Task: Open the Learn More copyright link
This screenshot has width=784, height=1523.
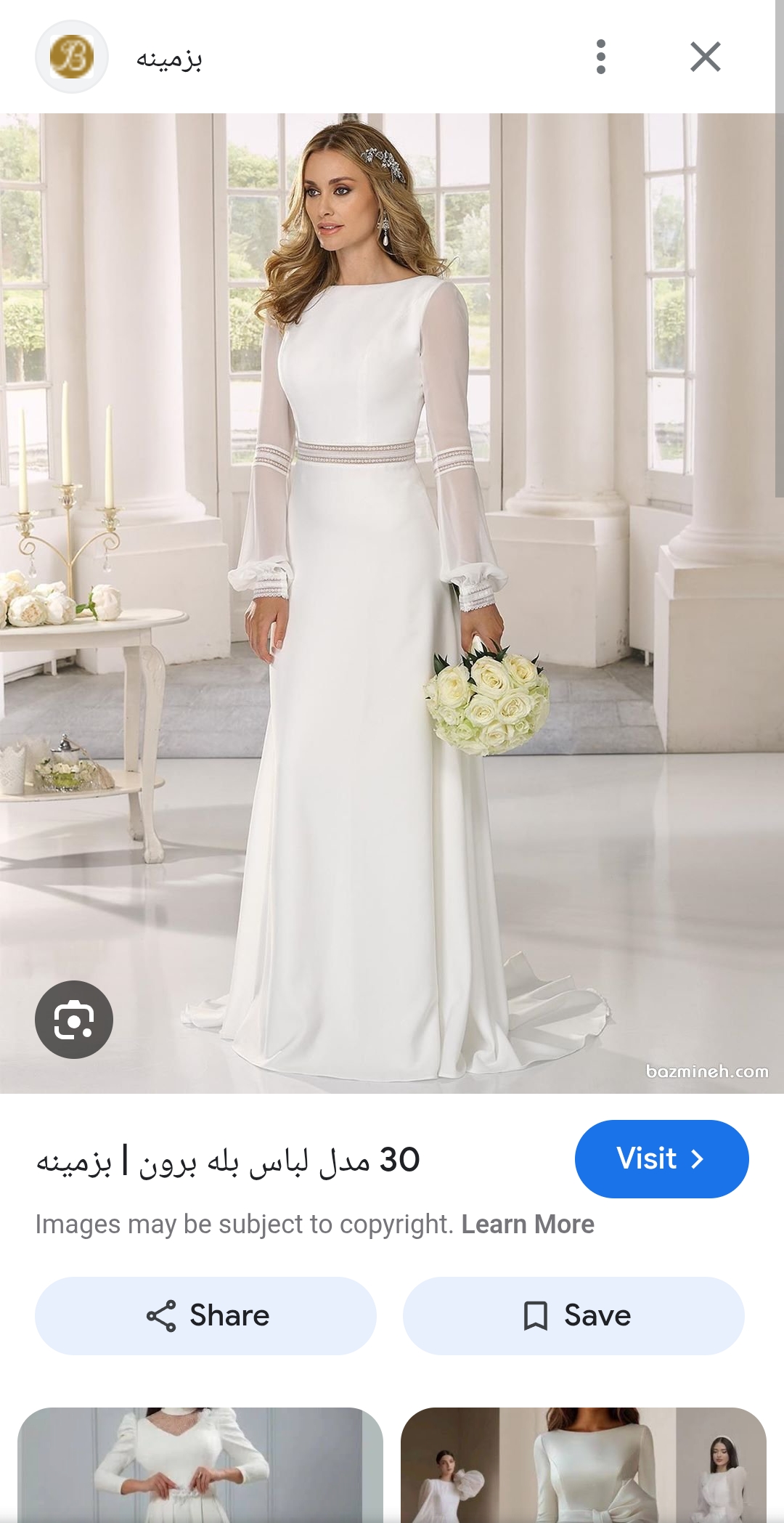Action: click(x=528, y=1225)
